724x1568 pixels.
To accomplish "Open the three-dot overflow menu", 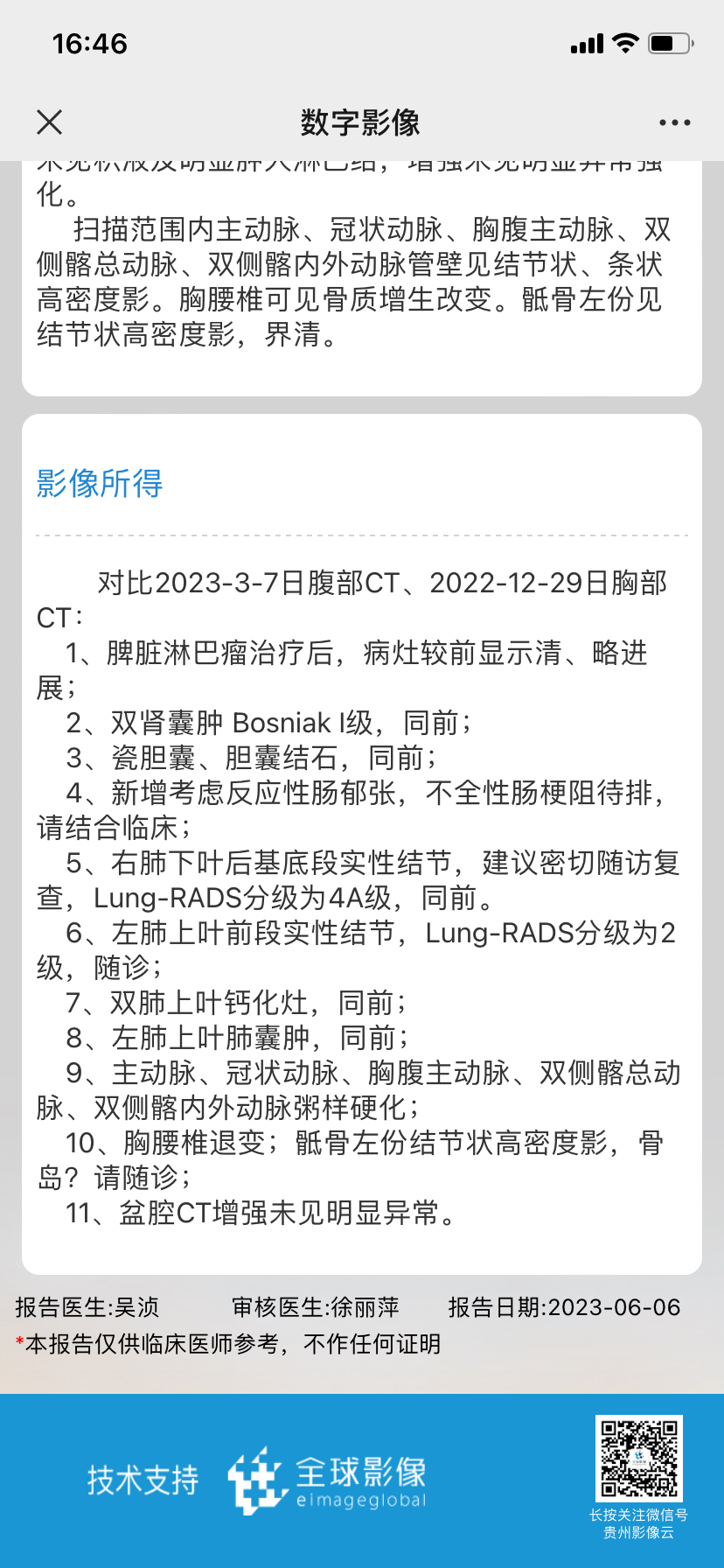I will 675,122.
